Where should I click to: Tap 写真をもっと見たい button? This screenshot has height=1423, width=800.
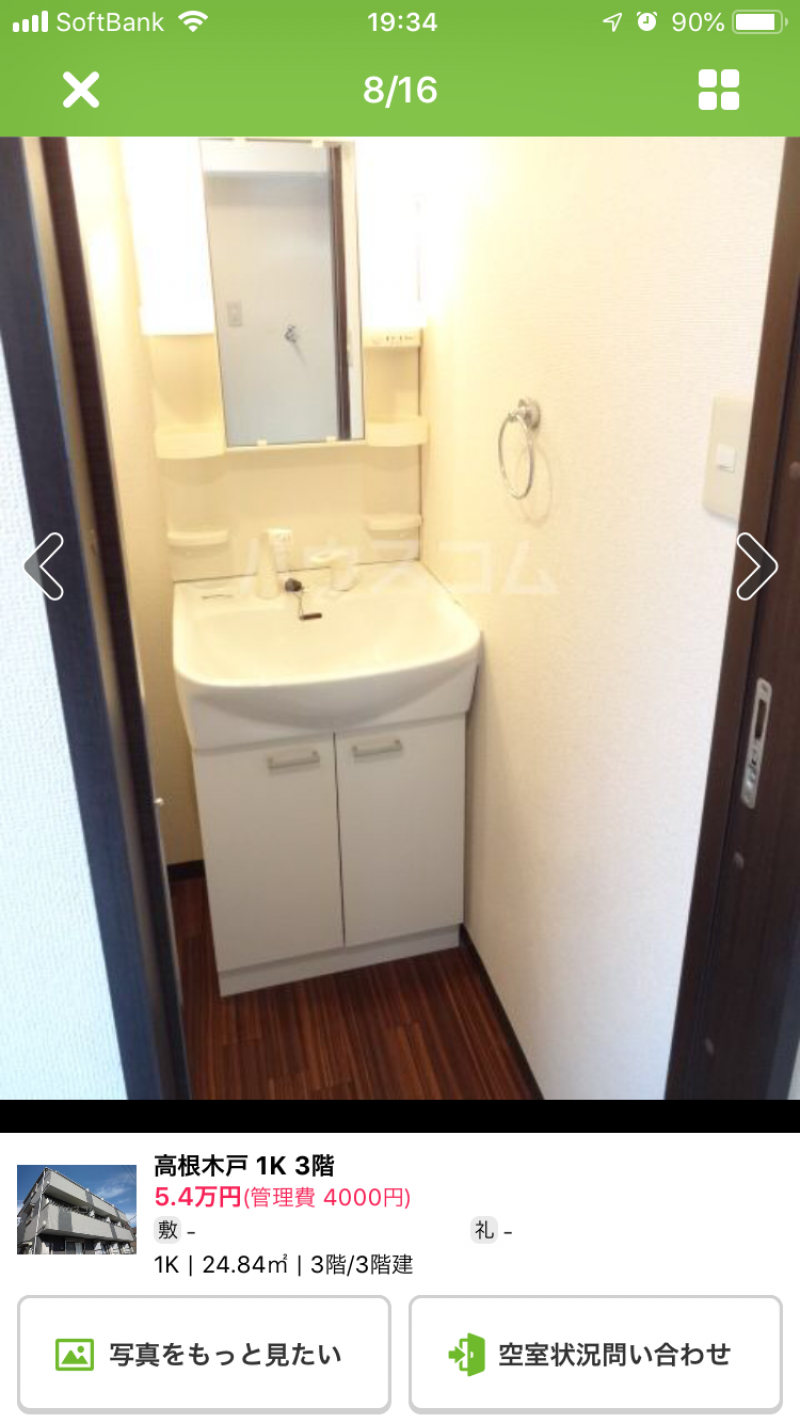tap(204, 1354)
